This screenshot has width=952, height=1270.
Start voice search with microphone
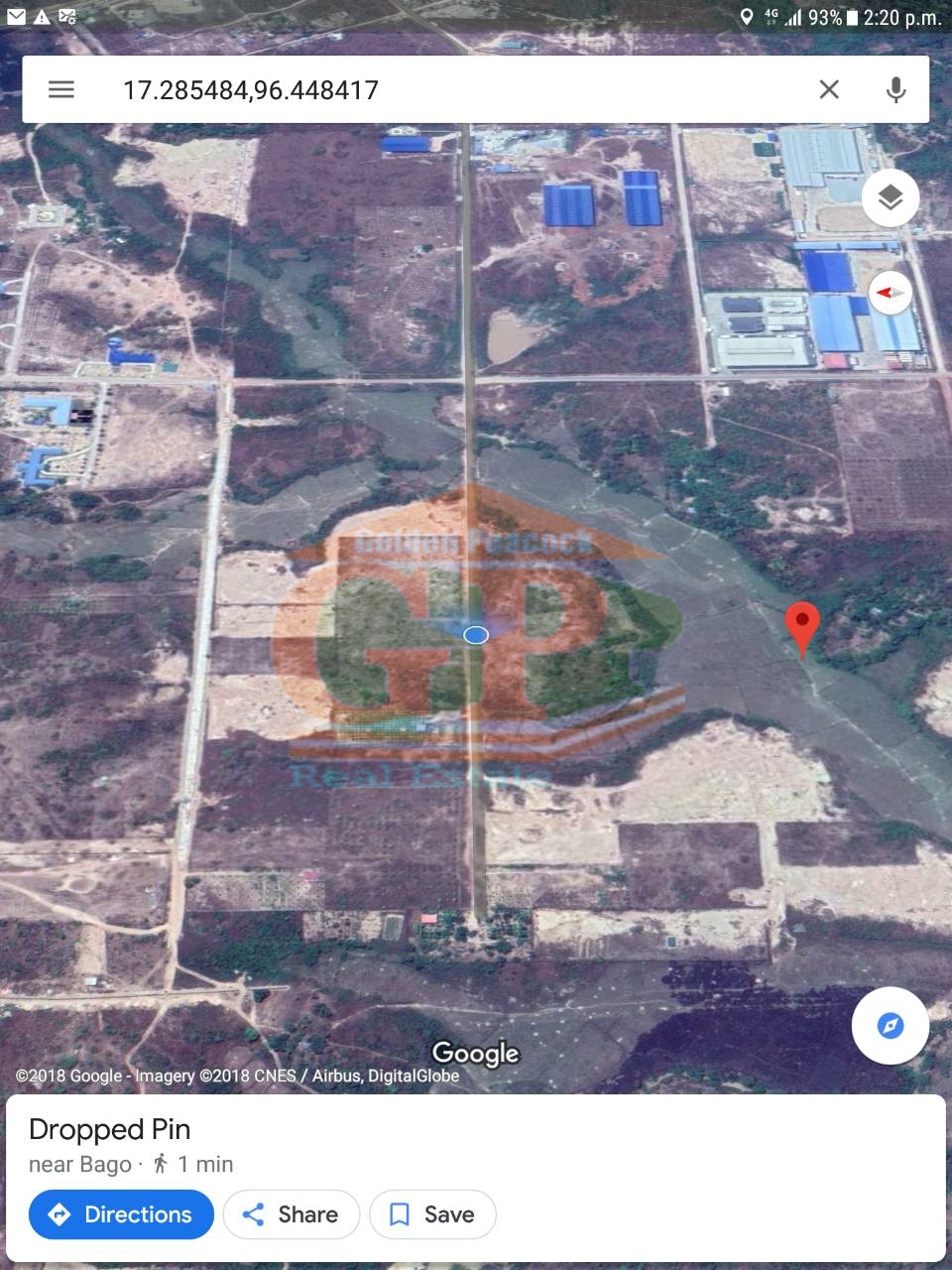click(895, 89)
